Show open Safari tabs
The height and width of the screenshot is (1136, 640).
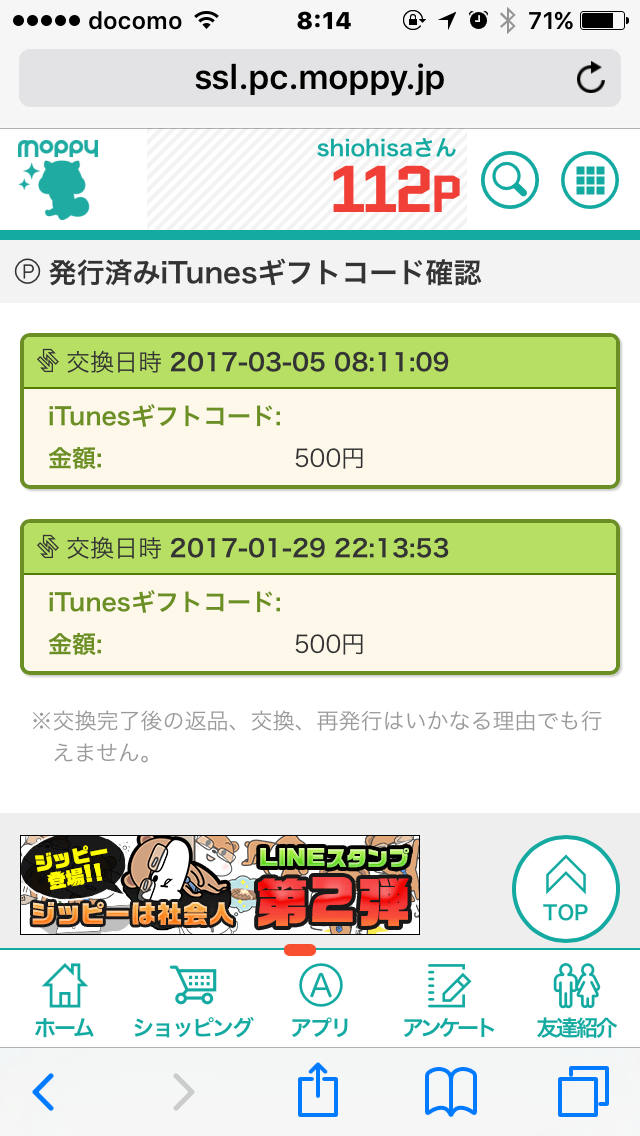pyautogui.click(x=583, y=1092)
